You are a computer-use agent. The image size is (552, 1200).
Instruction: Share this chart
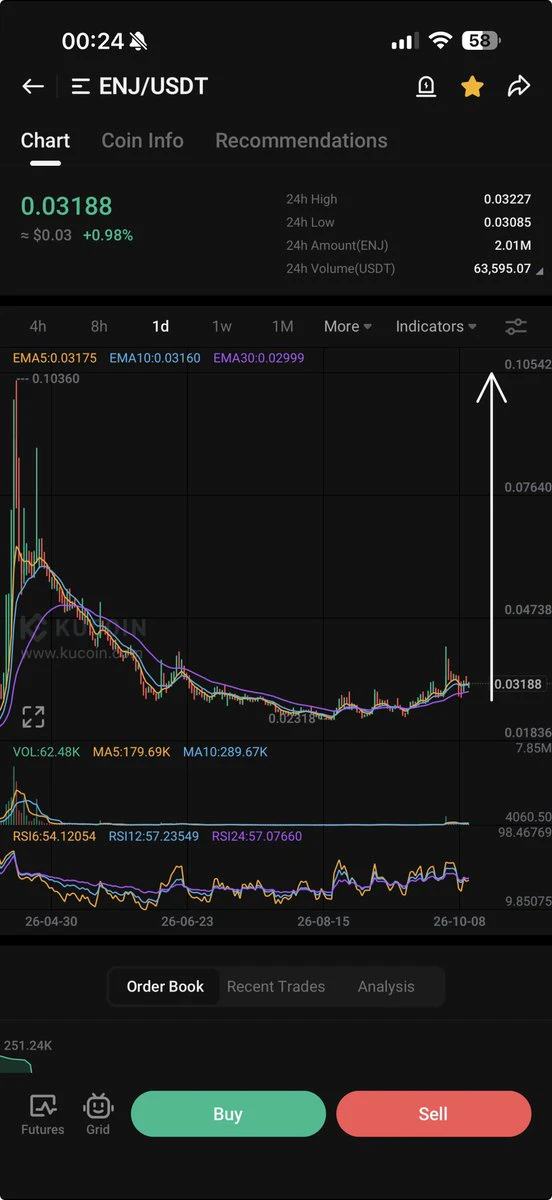click(518, 87)
